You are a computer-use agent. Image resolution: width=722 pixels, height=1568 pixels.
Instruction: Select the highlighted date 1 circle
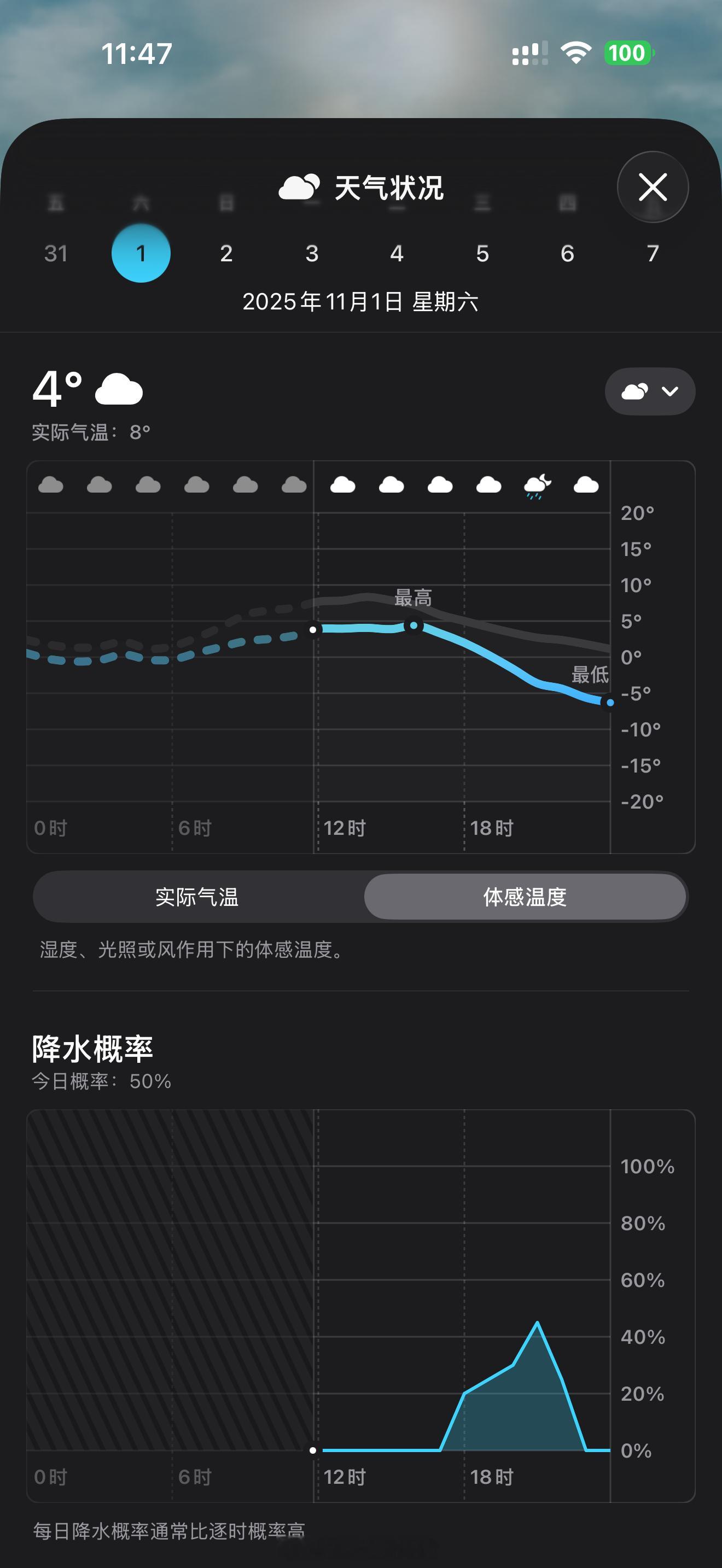coord(141,254)
